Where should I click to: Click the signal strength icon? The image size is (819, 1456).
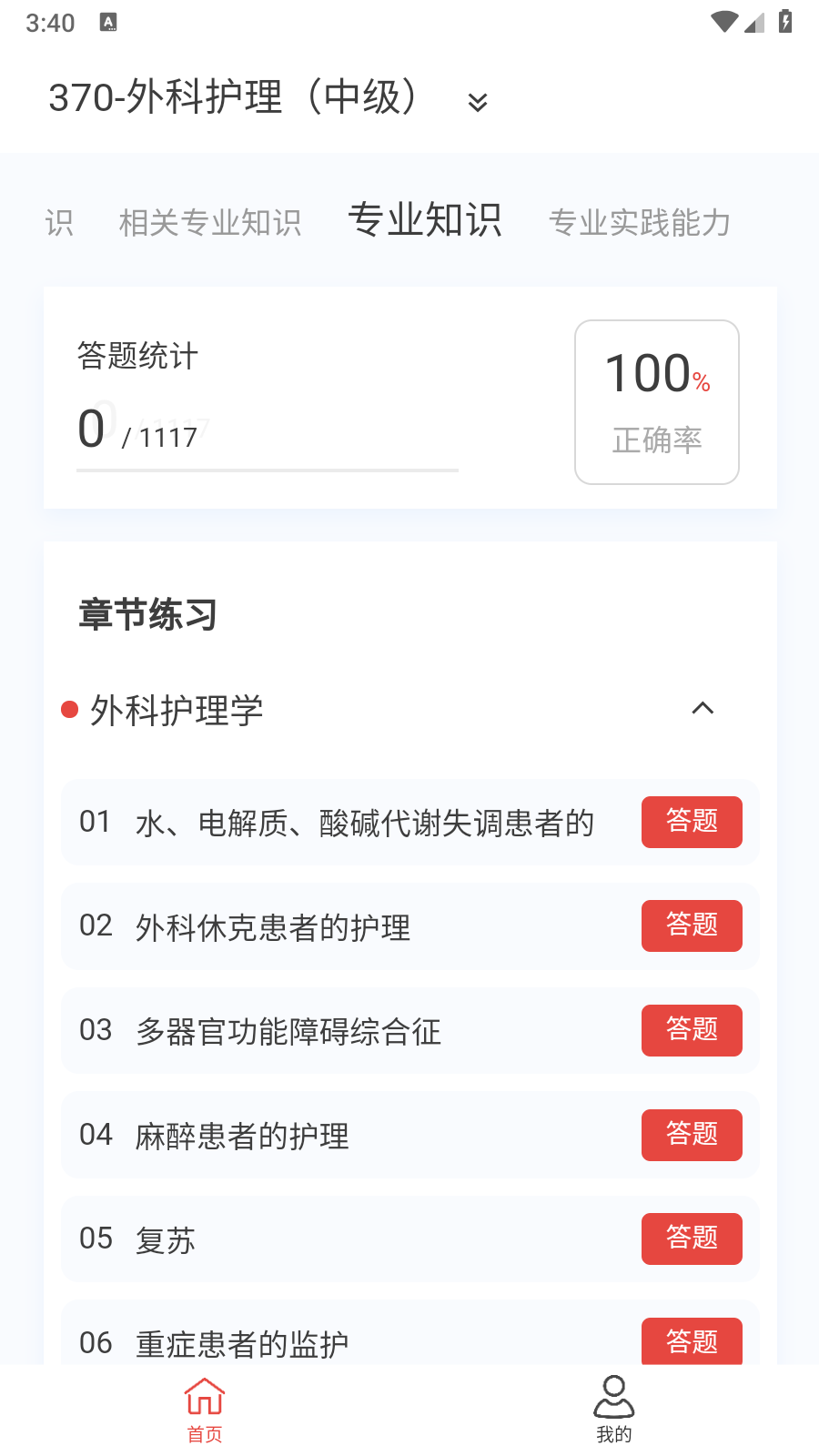tap(754, 23)
